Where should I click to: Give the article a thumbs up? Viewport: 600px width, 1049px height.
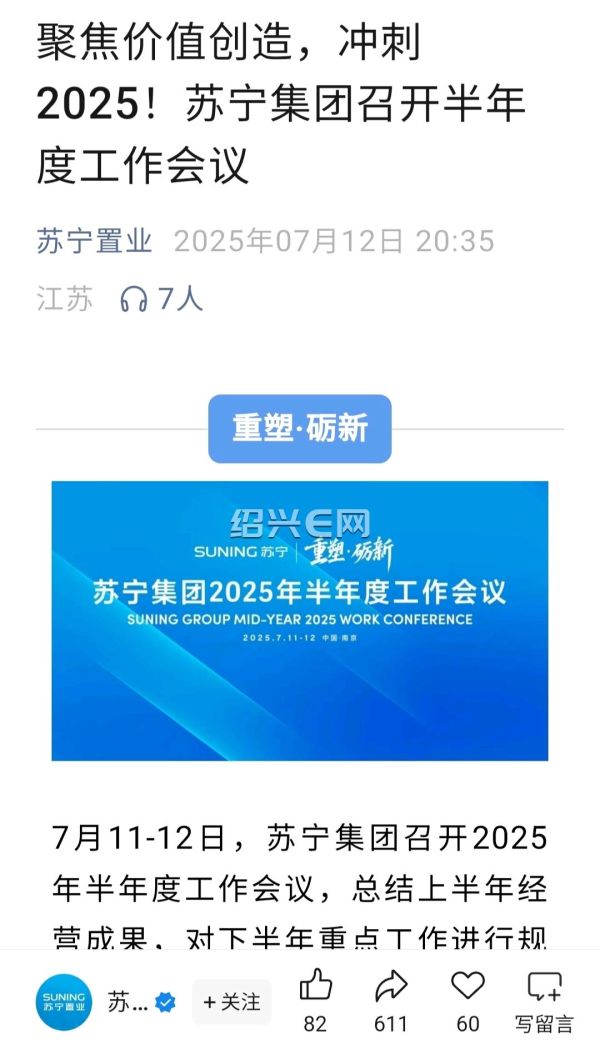pos(316,988)
